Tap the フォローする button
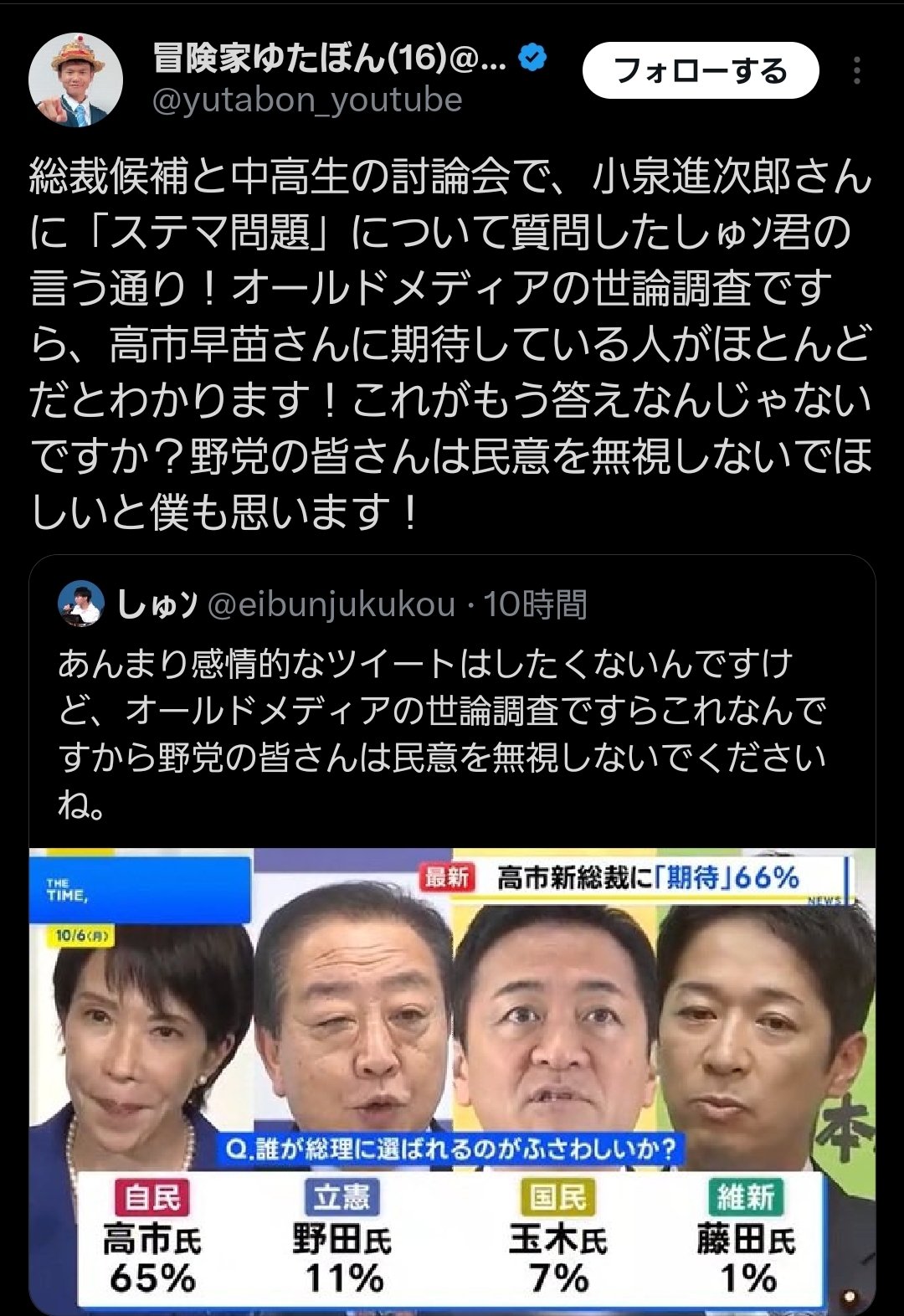Image resolution: width=904 pixels, height=1316 pixels. tap(700, 71)
